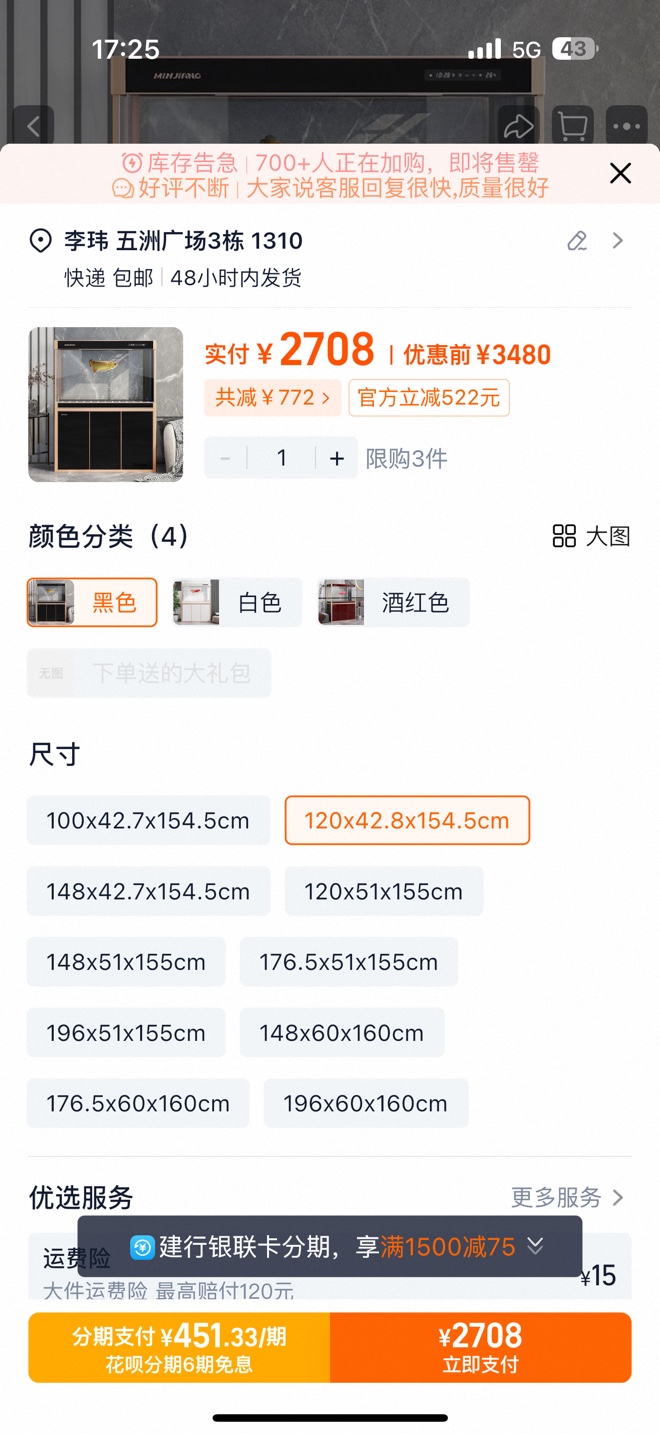Select the 白色 color option
Viewport: 660px width, 1434px height.
click(x=237, y=603)
